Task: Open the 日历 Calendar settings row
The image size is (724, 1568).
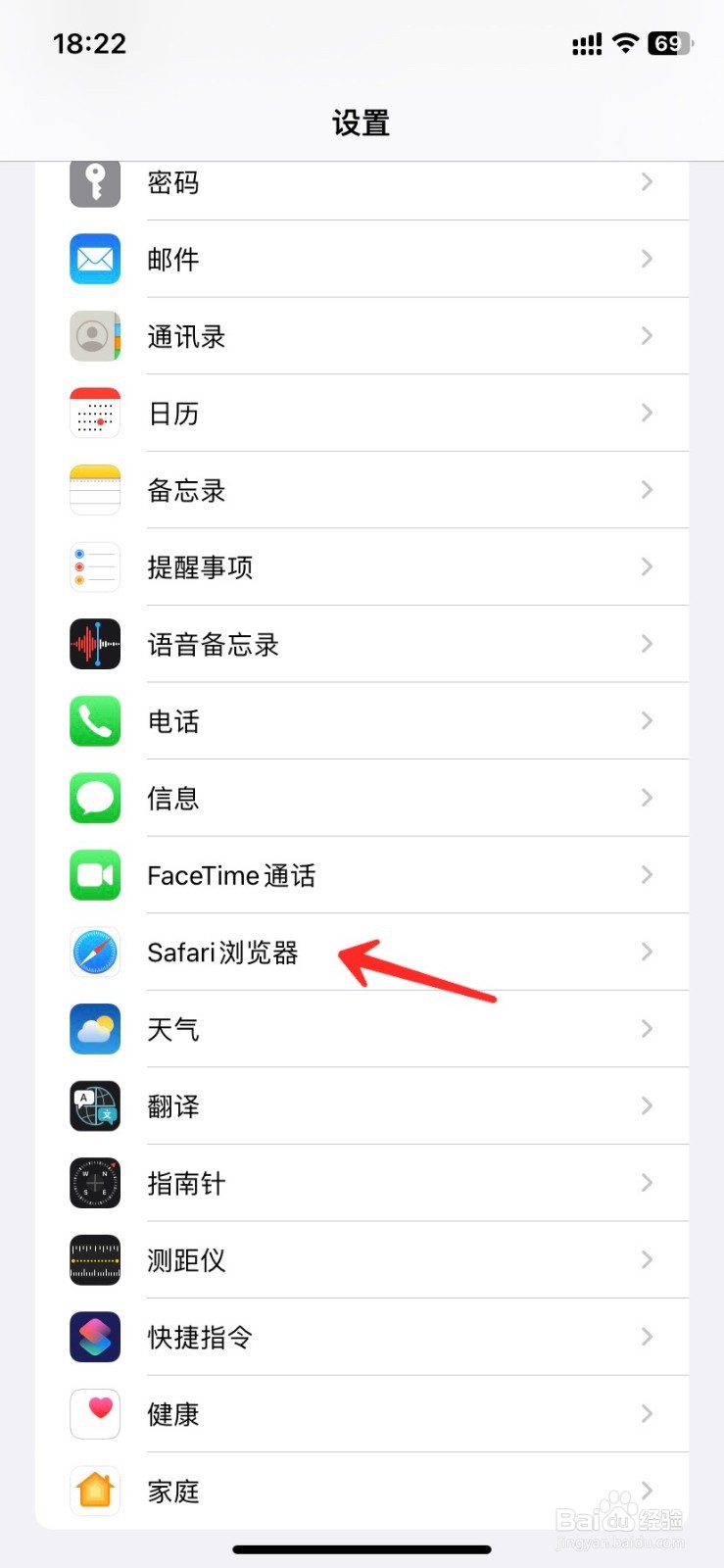Action: click(x=392, y=413)
